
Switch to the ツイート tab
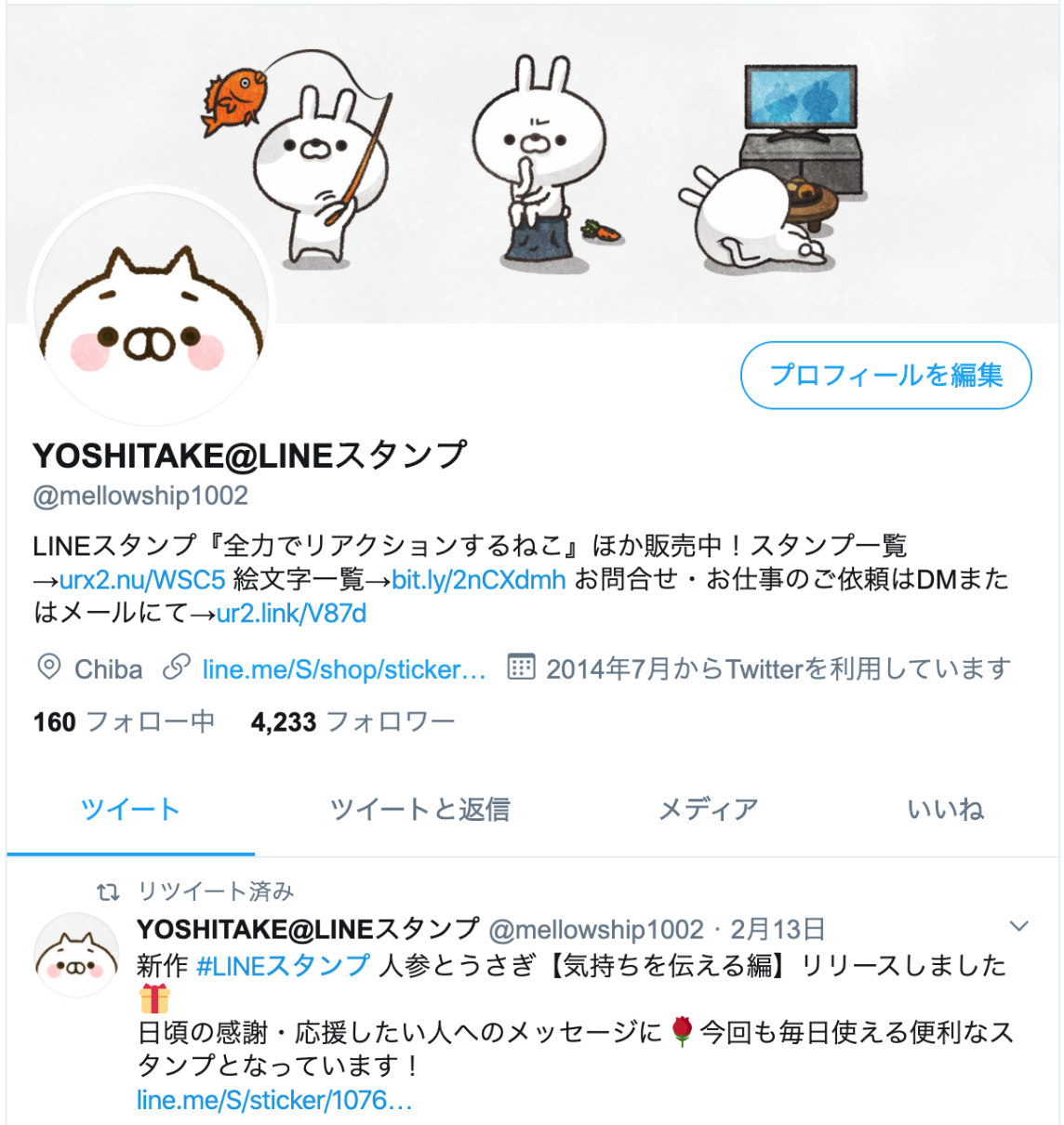(x=130, y=810)
